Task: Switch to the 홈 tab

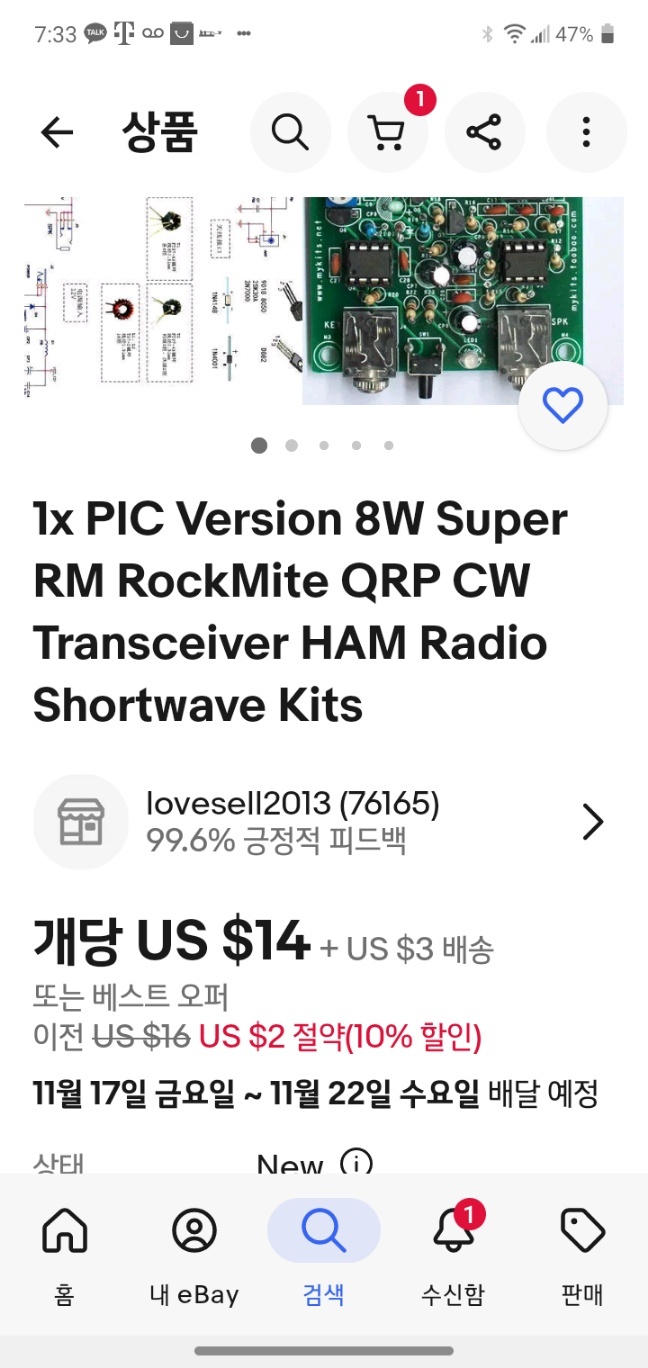Action: (x=65, y=1255)
